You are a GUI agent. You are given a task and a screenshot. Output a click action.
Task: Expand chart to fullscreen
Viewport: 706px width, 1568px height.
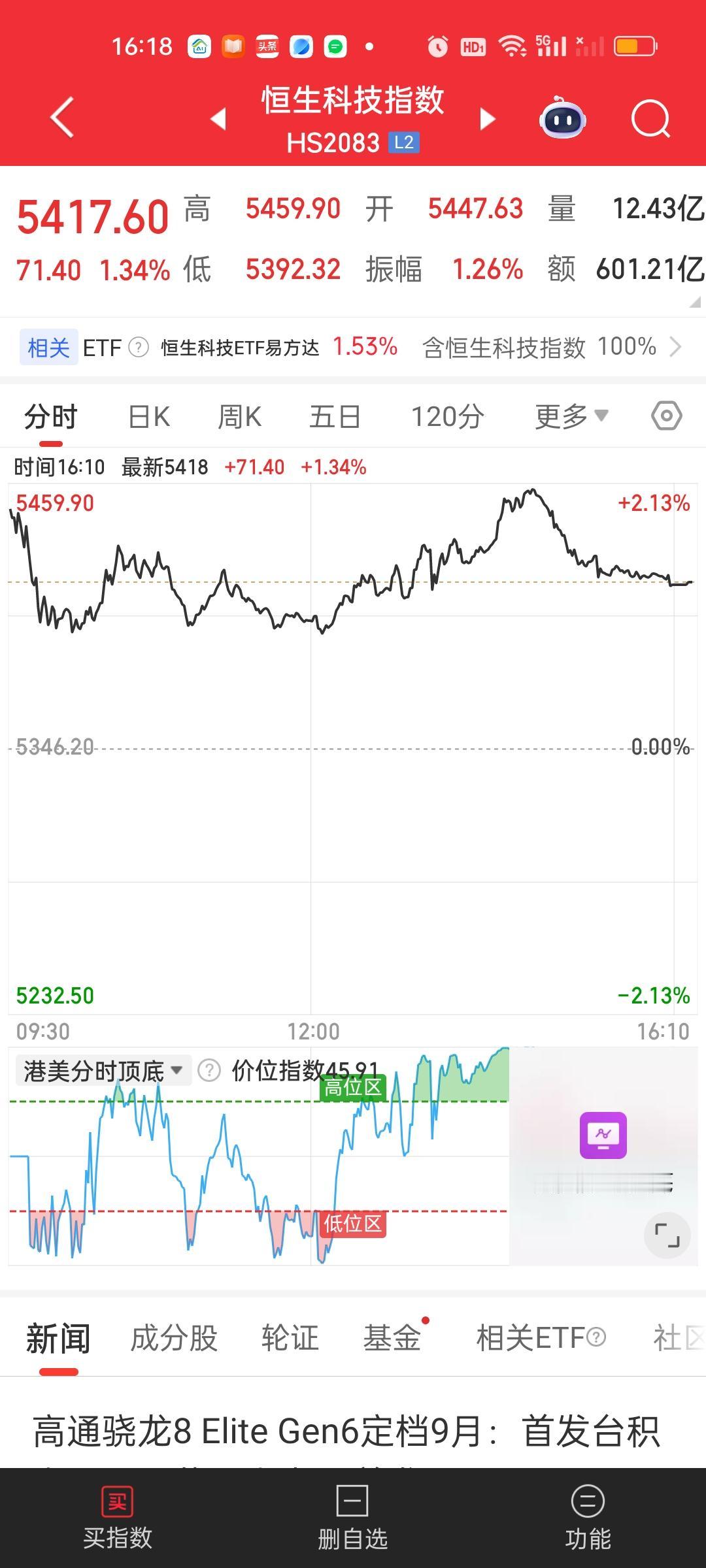click(x=667, y=1235)
